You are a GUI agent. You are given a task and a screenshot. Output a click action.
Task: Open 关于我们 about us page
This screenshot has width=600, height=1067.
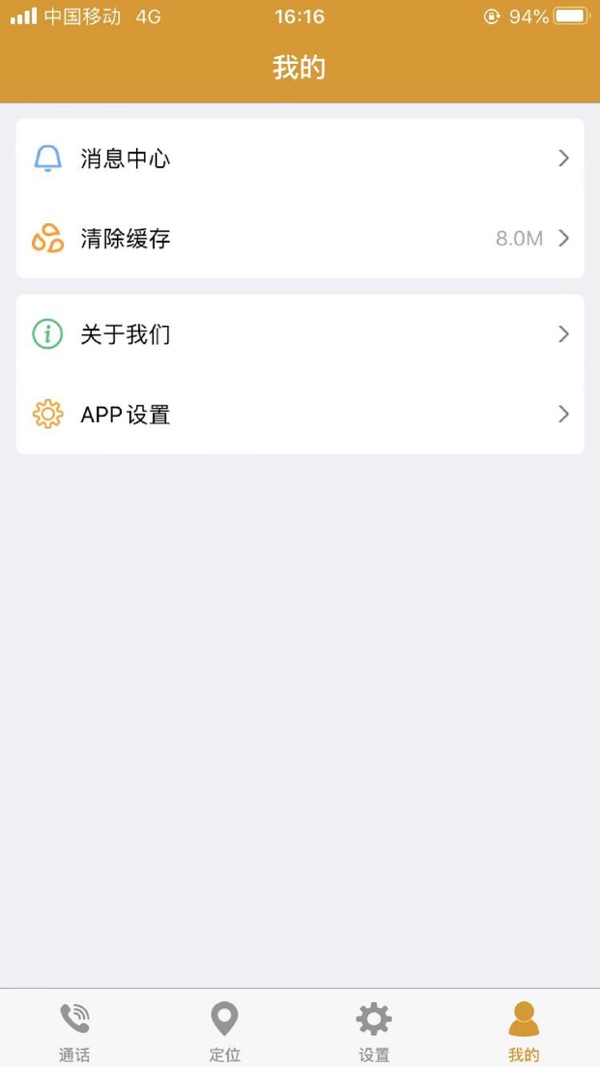tap(299, 334)
